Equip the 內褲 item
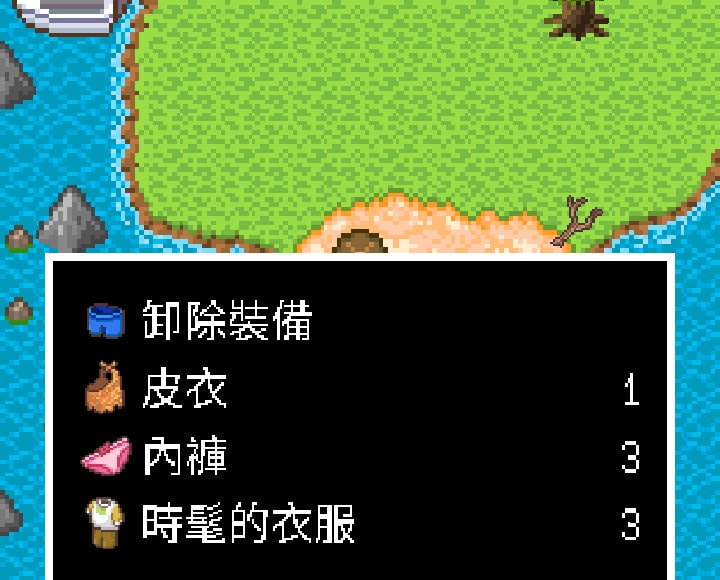Screen dimensions: 720x580 tap(185, 457)
